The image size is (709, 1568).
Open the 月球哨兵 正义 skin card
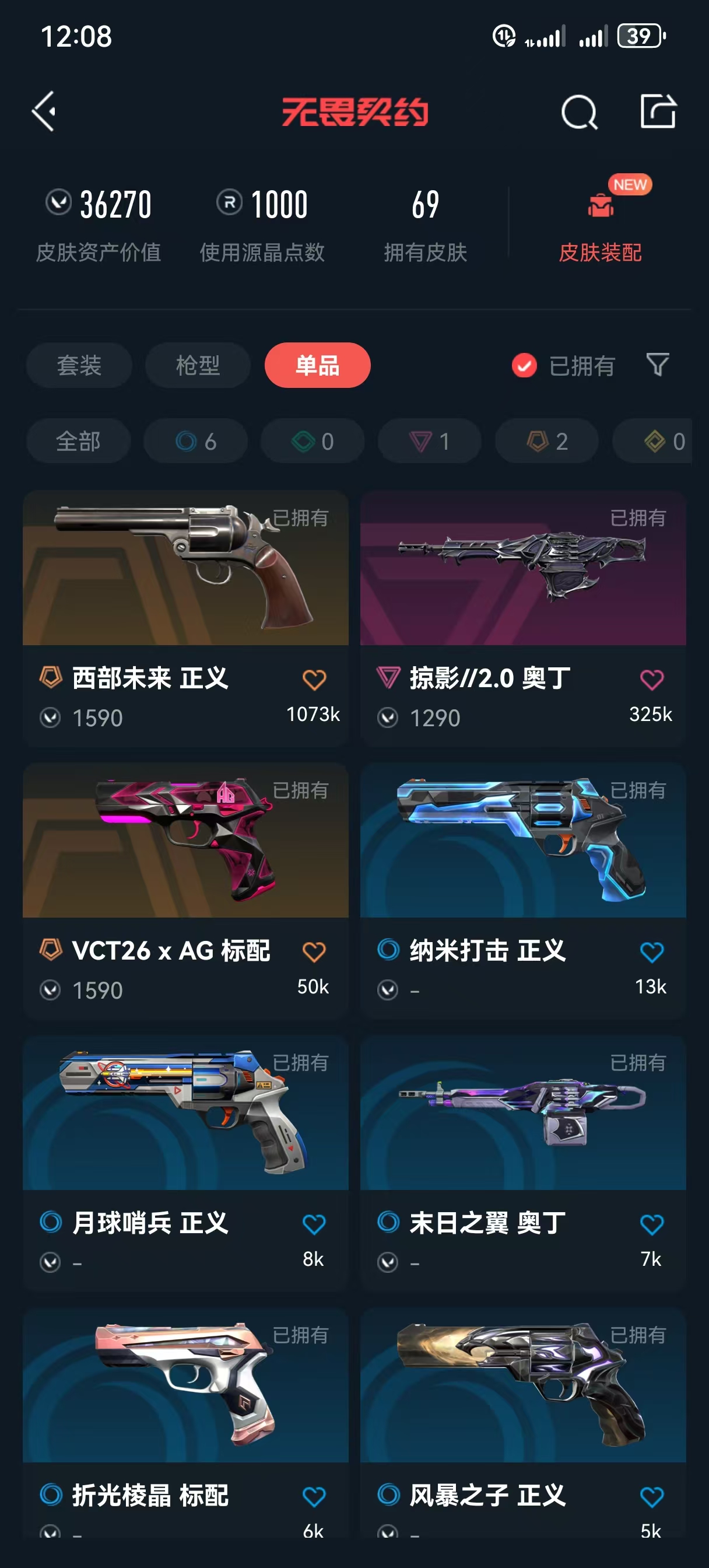pos(185,1163)
